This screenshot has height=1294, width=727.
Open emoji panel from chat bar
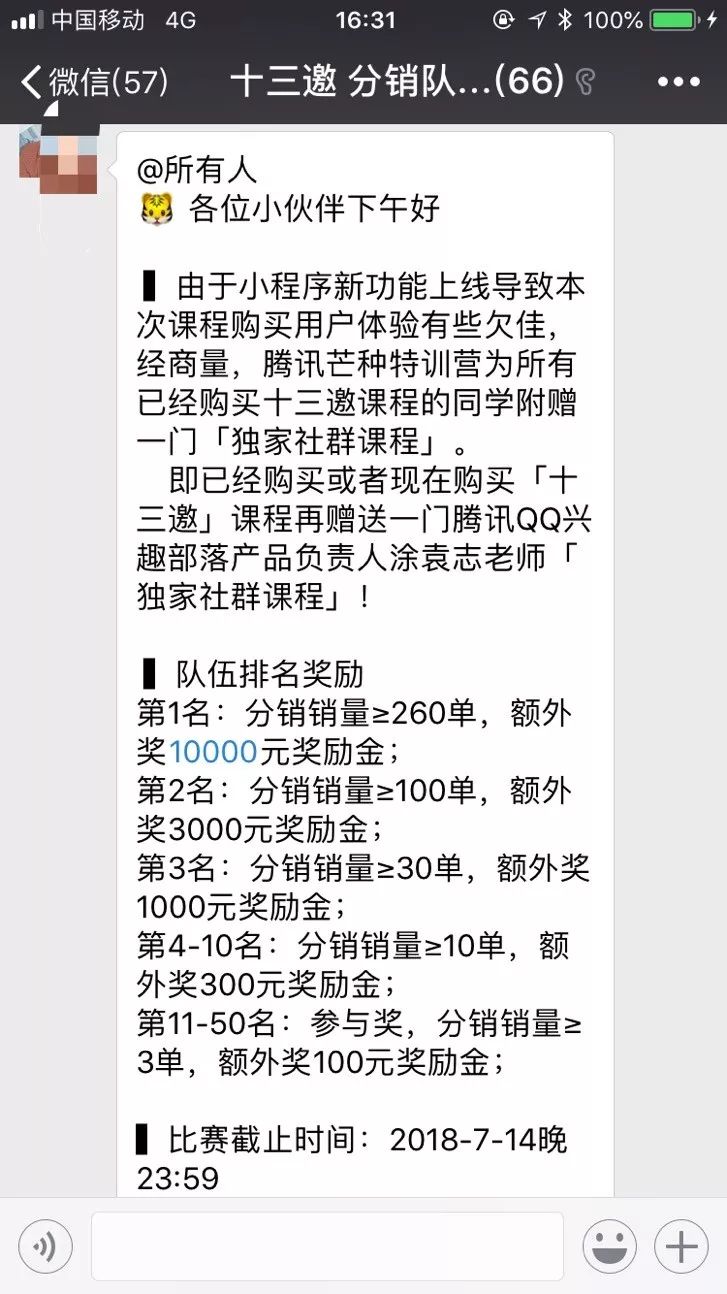click(610, 1246)
